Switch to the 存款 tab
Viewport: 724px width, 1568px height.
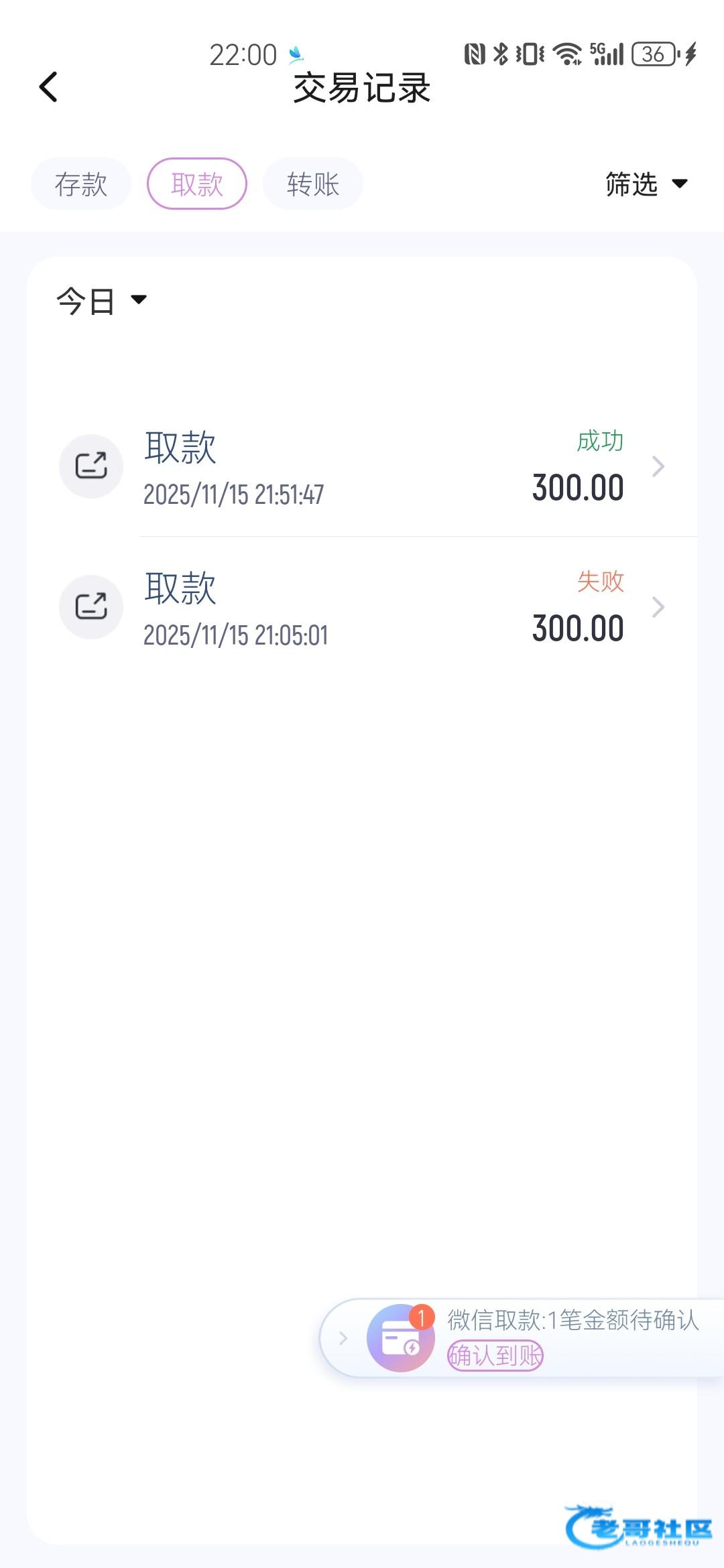point(81,184)
